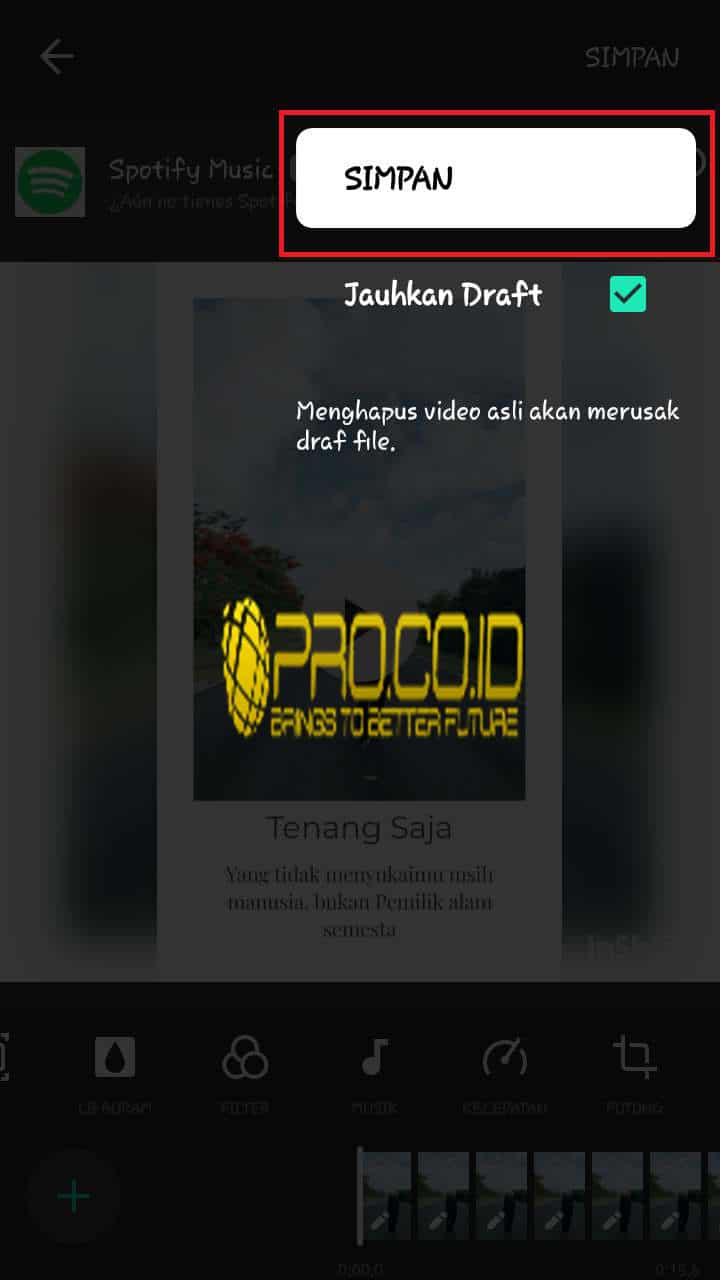Tap the white SIMPAN button in popup
Screen dimensions: 720x1280
click(495, 178)
